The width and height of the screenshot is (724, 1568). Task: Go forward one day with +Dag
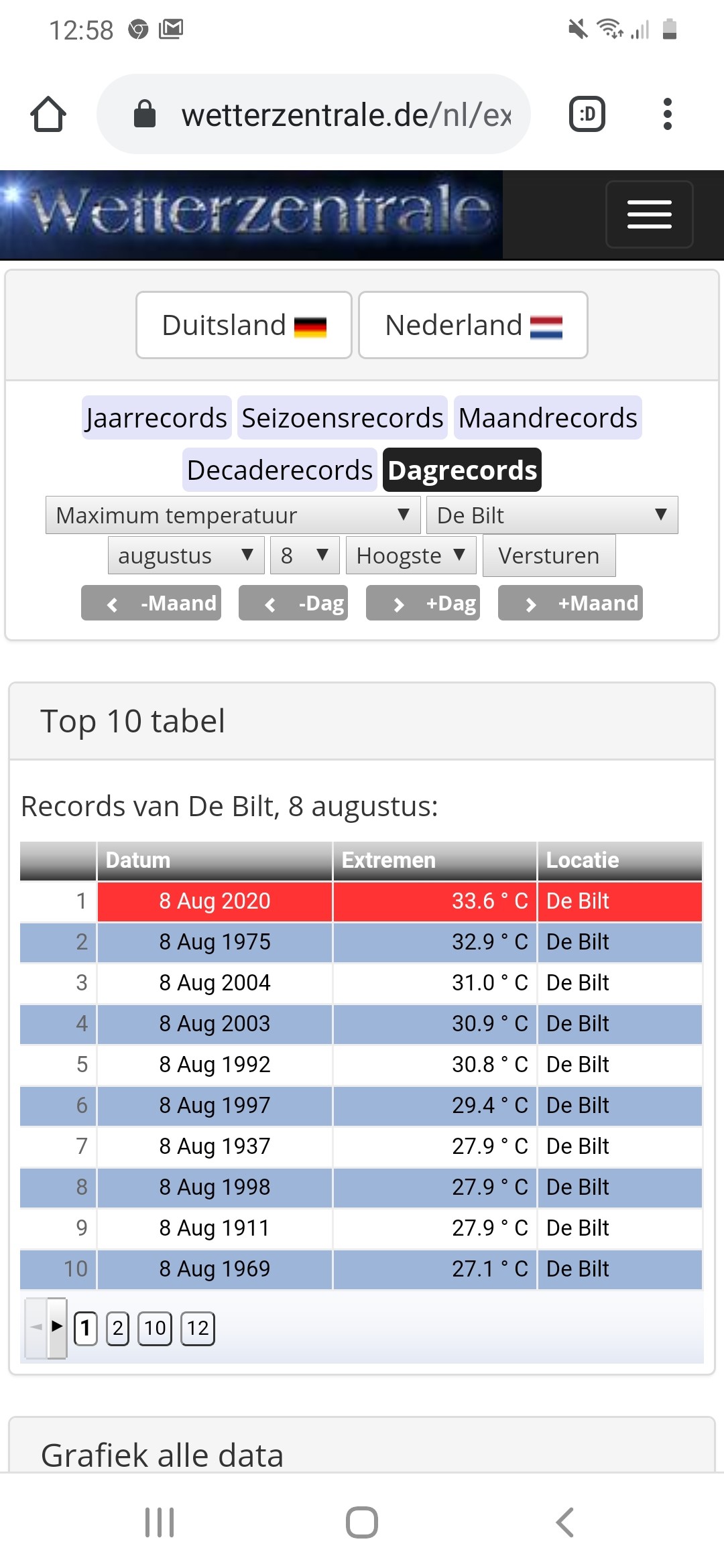point(423,603)
